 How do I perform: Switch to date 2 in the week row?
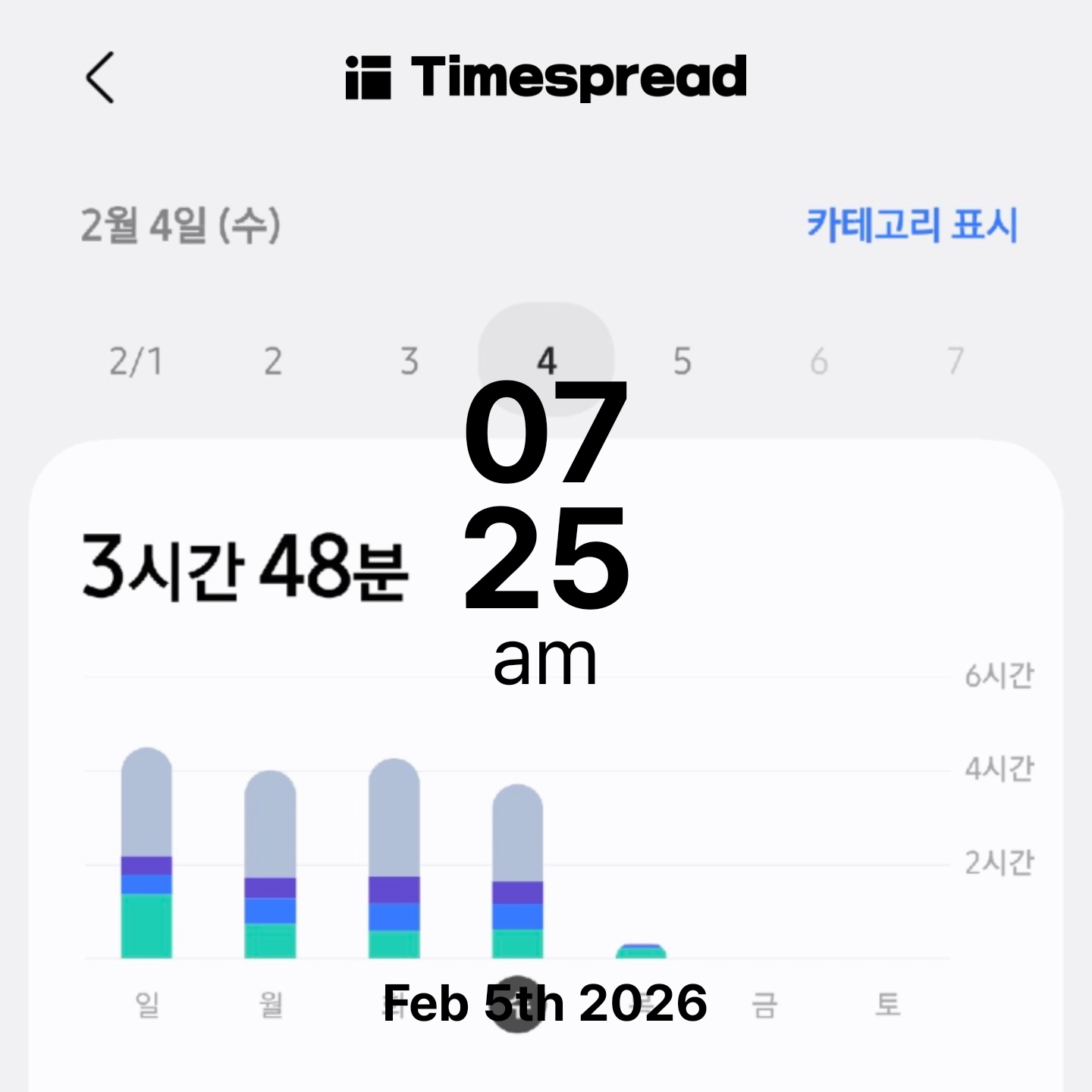(x=273, y=361)
